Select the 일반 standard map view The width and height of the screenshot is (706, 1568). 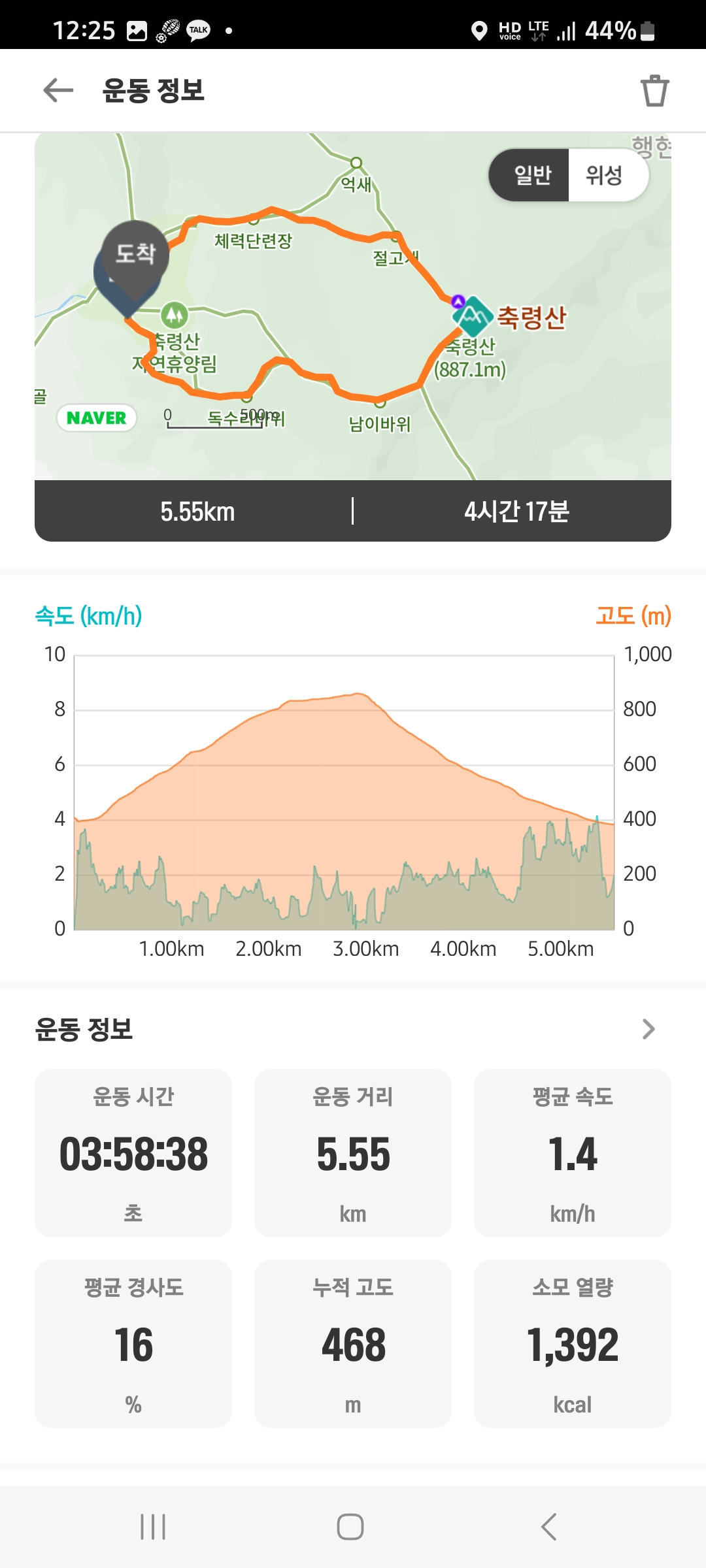pyautogui.click(x=532, y=175)
